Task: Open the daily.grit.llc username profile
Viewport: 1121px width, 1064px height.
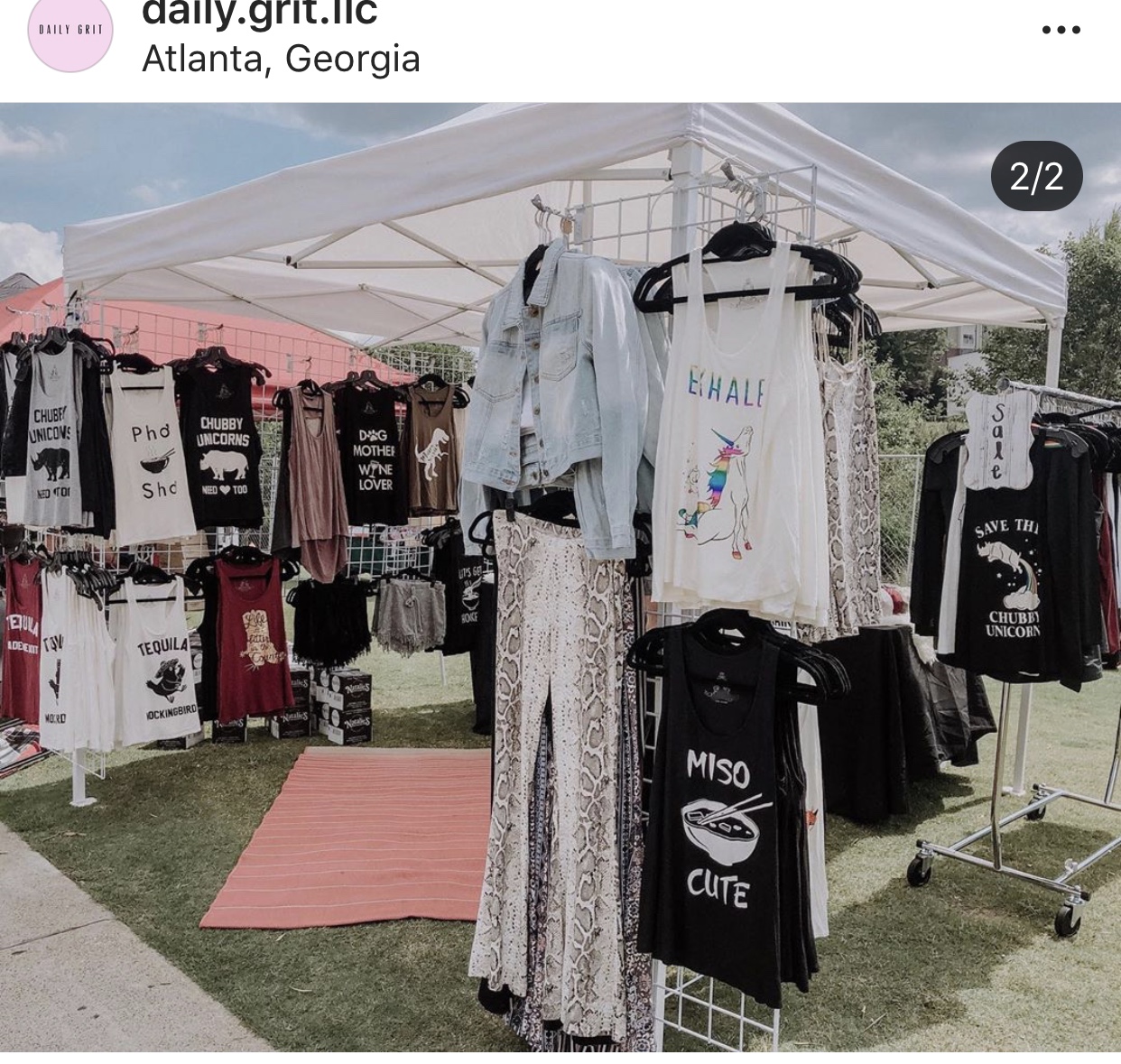Action: click(260, 14)
